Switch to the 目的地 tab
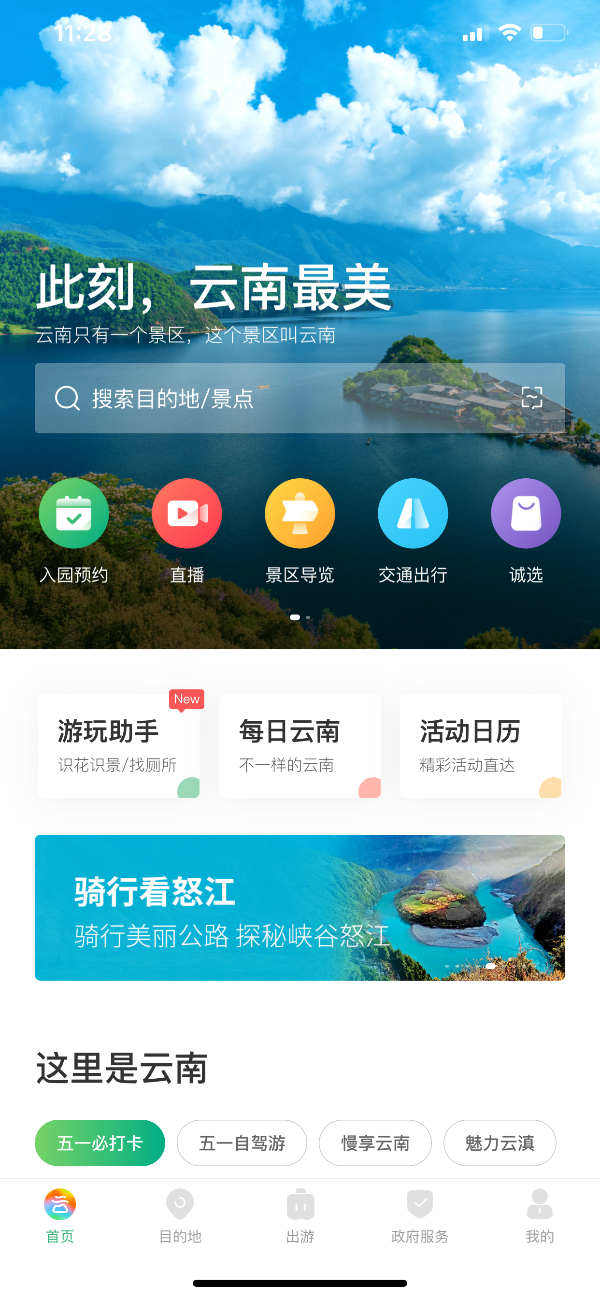The width and height of the screenshot is (600, 1299). [180, 1216]
